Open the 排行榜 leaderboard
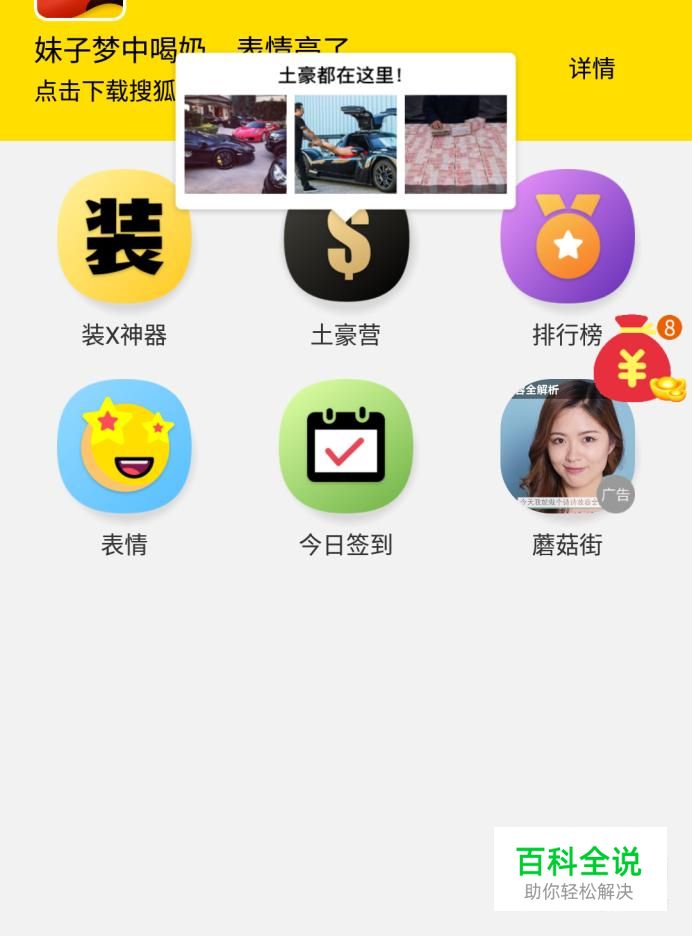 567,237
